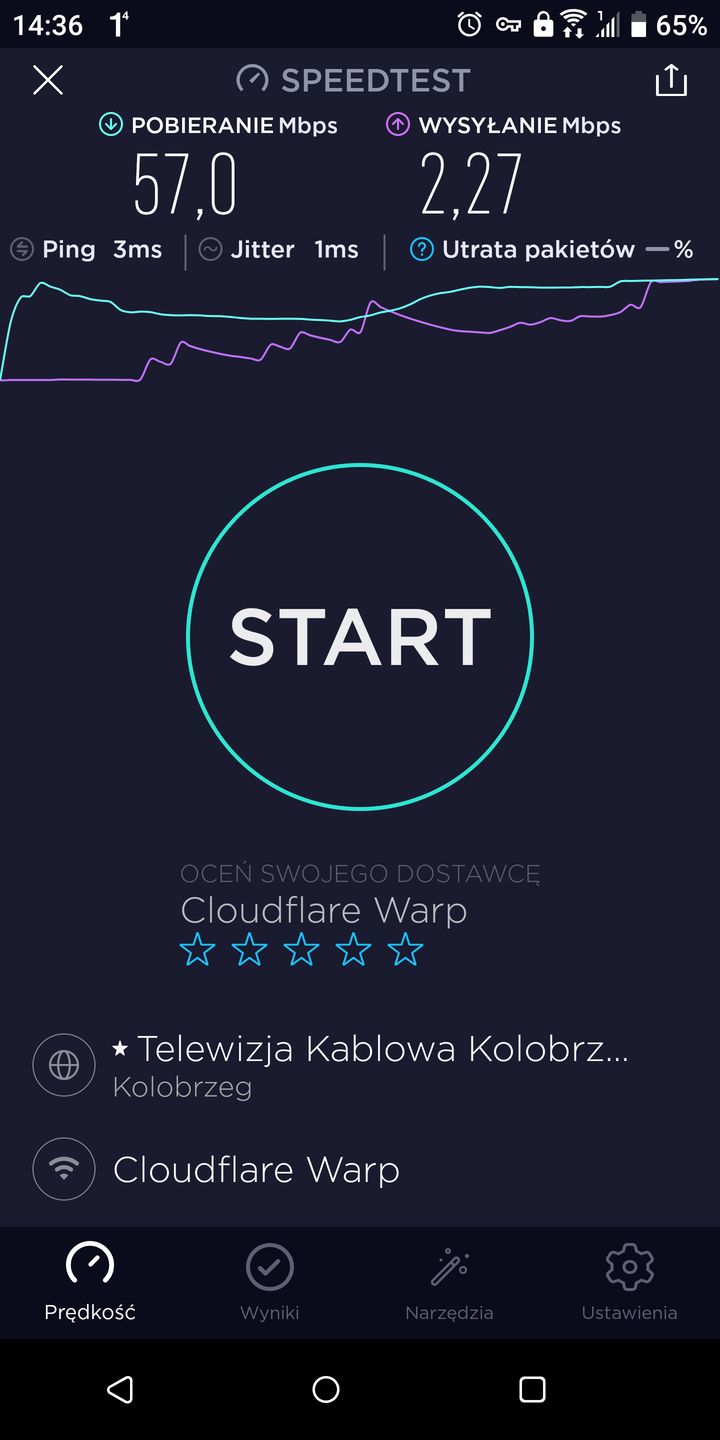Viewport: 720px width, 1440px height.
Task: Tap the Jitter wave icon
Action: 210,249
